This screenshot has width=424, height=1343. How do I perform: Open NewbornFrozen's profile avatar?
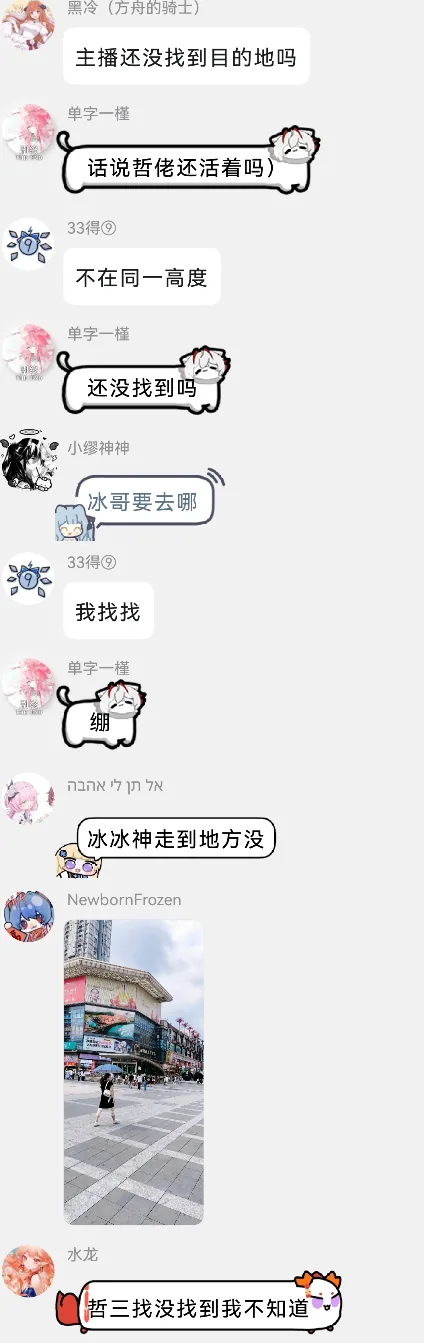(x=28, y=916)
